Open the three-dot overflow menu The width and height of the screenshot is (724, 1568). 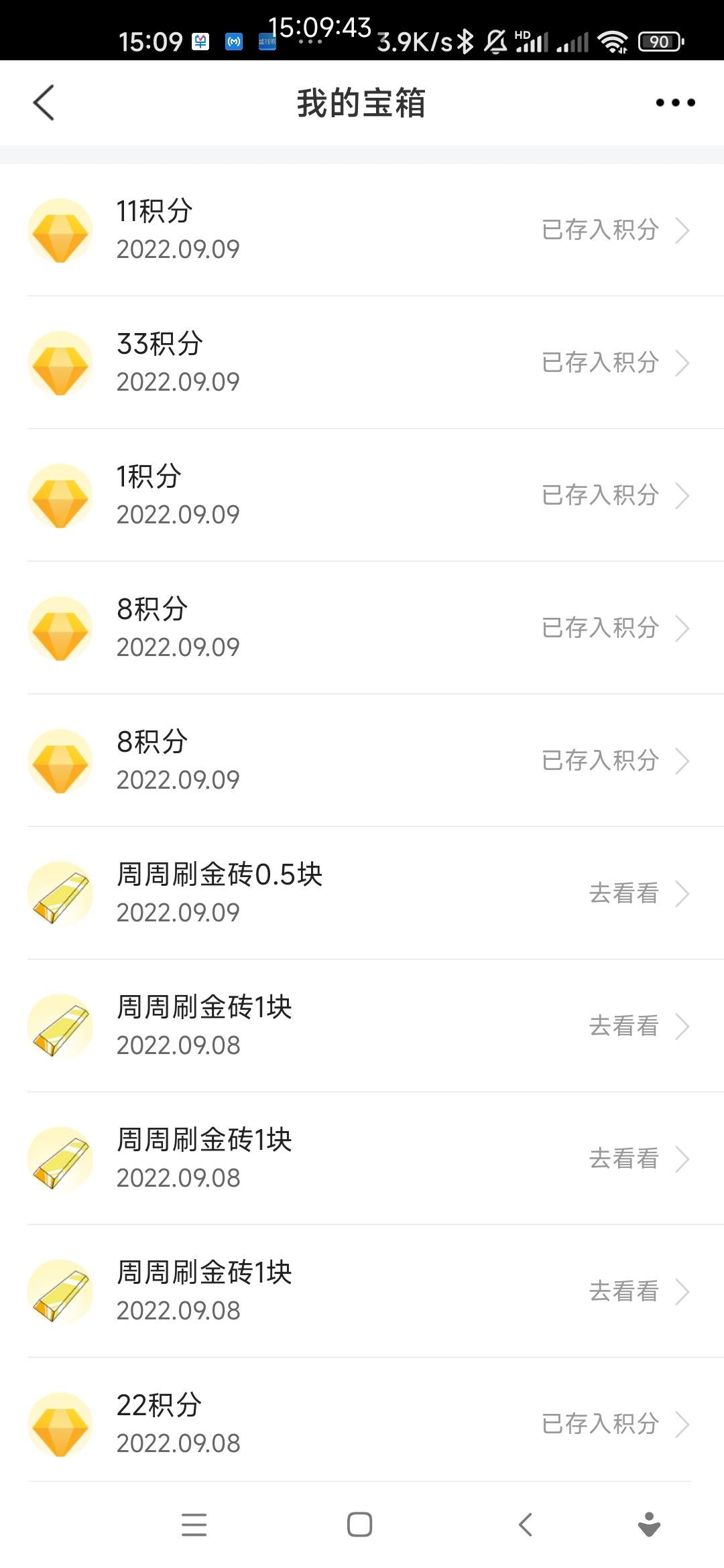[x=675, y=103]
